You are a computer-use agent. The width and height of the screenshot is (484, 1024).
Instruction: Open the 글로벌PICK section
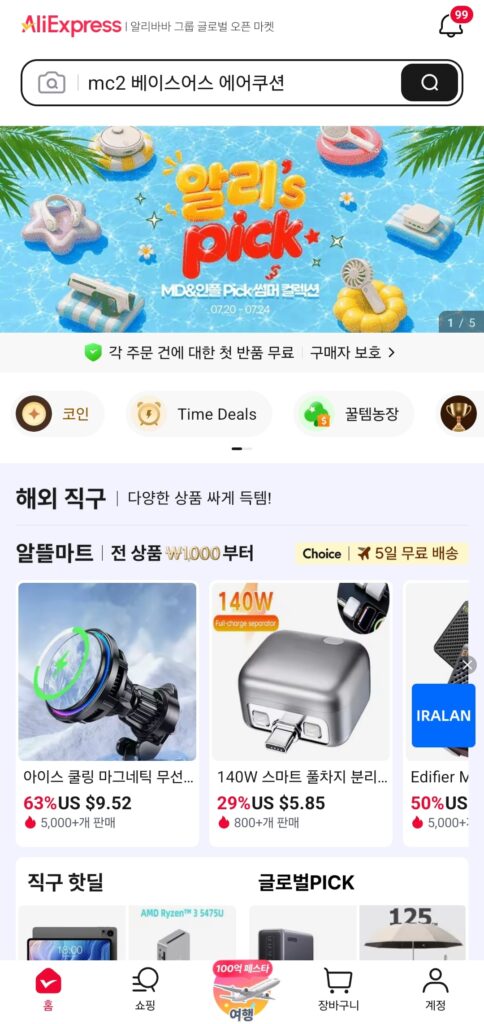(x=306, y=882)
